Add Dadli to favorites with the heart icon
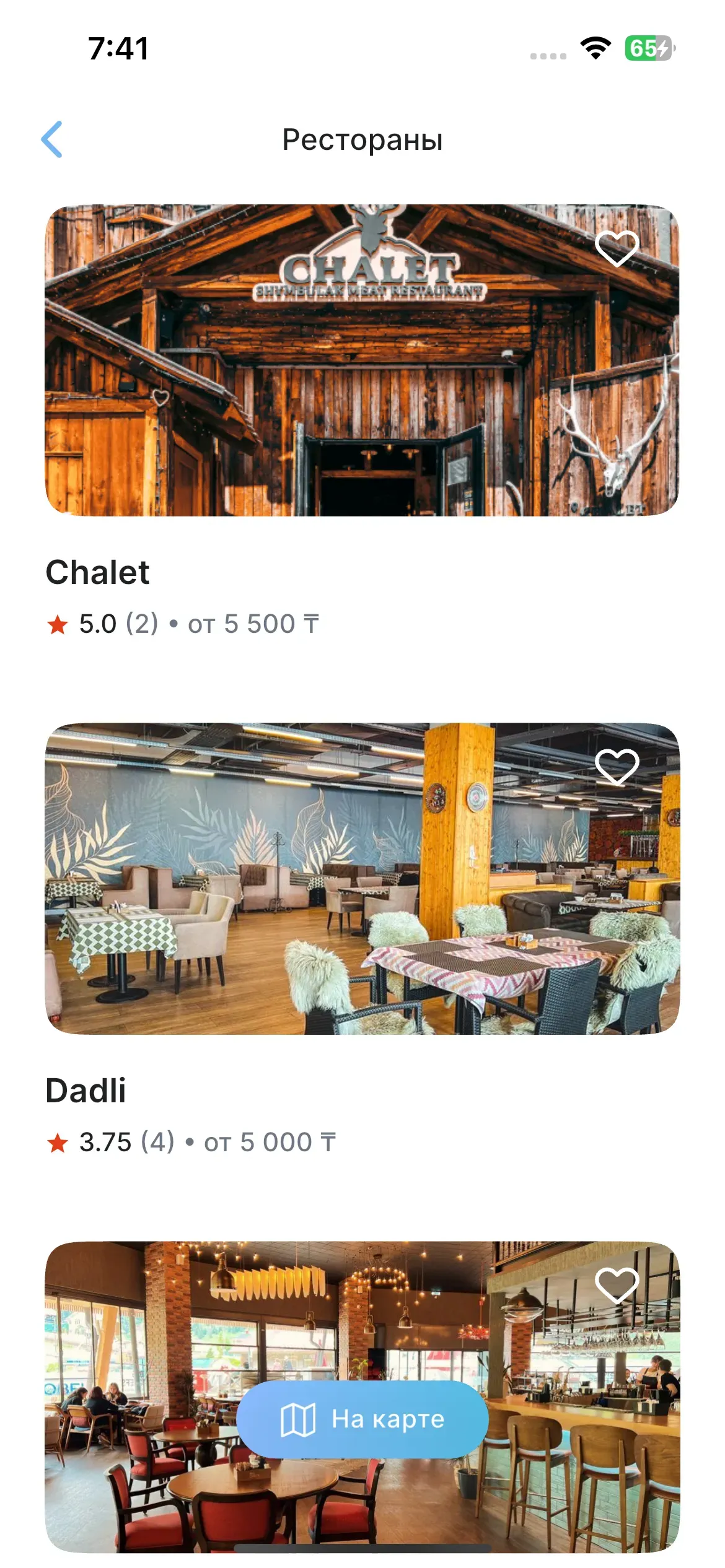 [617, 766]
